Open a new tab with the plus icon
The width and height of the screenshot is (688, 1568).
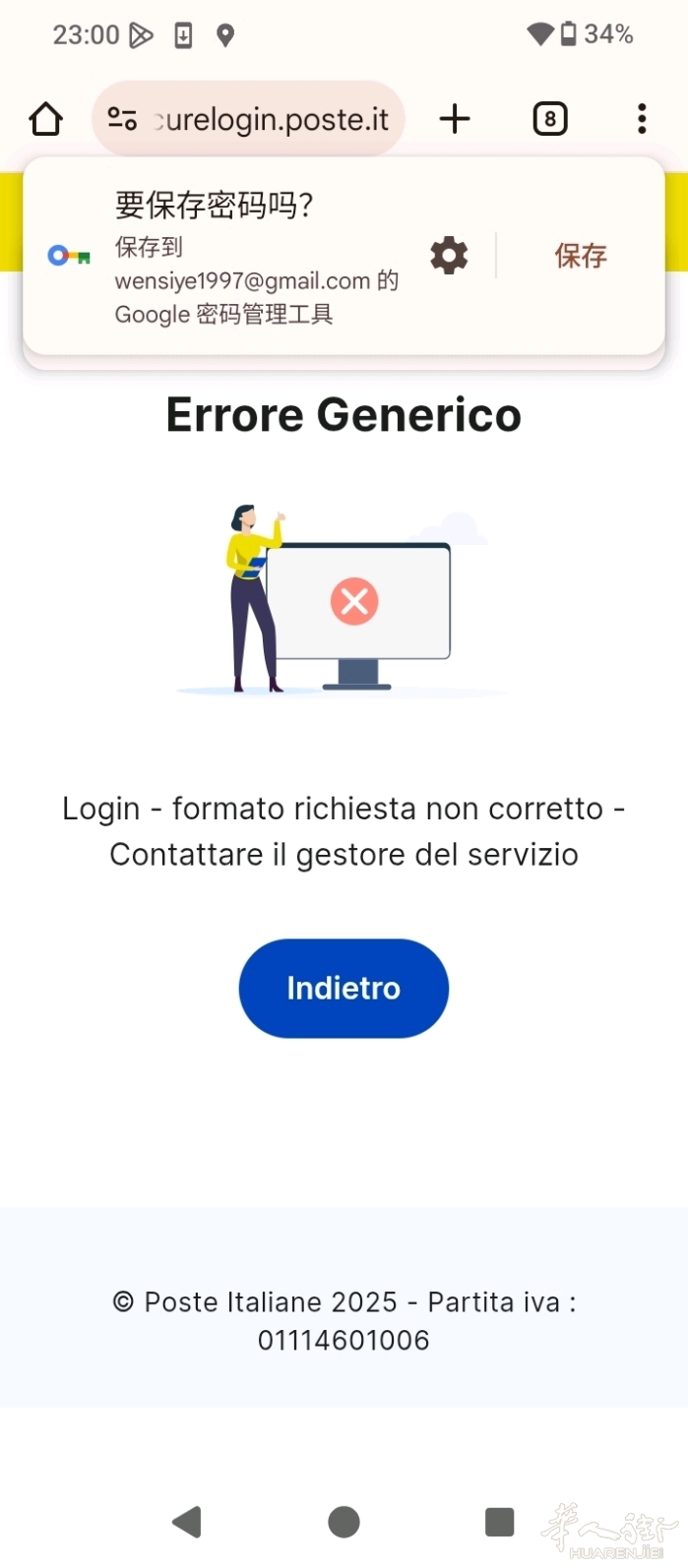(x=455, y=119)
